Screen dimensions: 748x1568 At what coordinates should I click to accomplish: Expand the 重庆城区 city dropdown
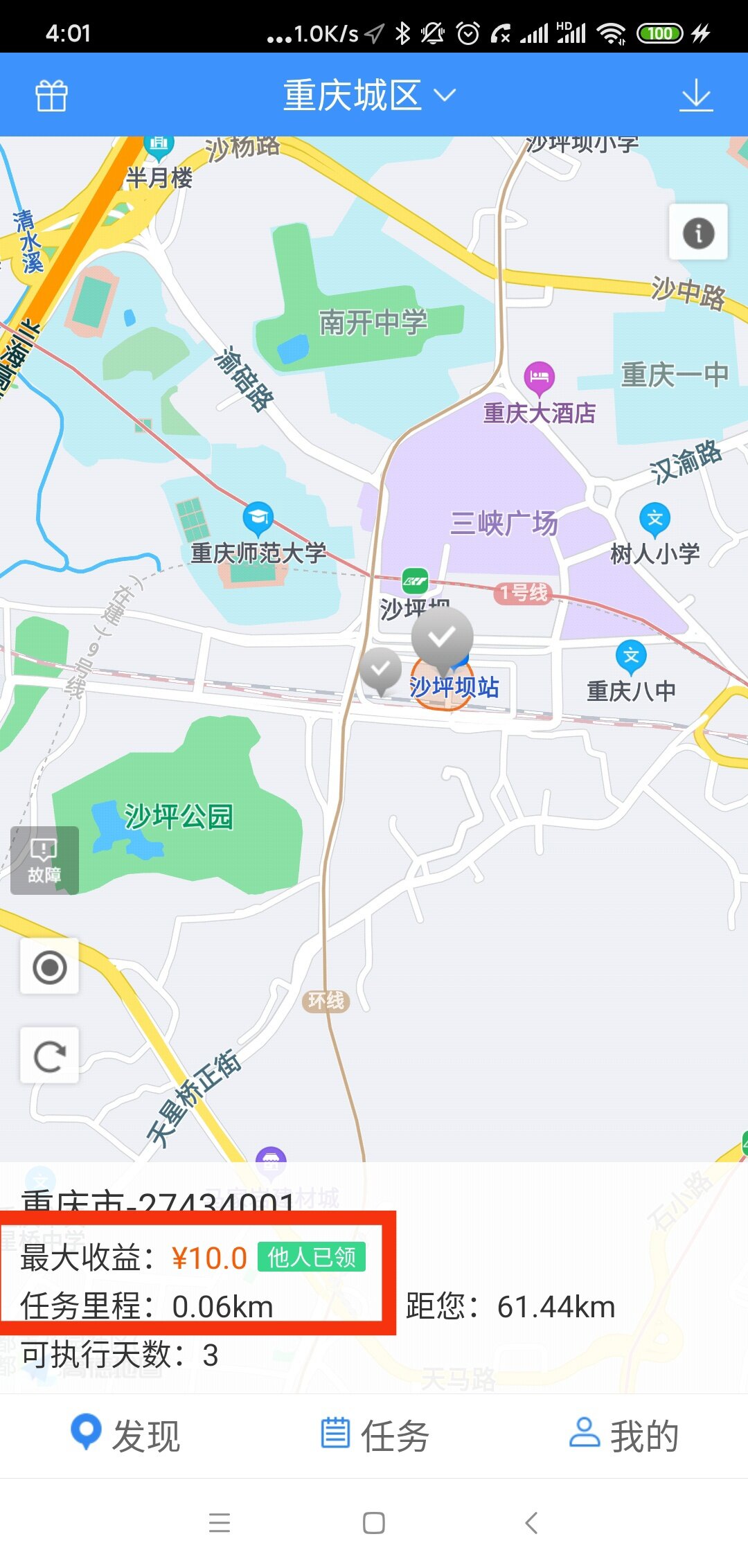pos(369,96)
